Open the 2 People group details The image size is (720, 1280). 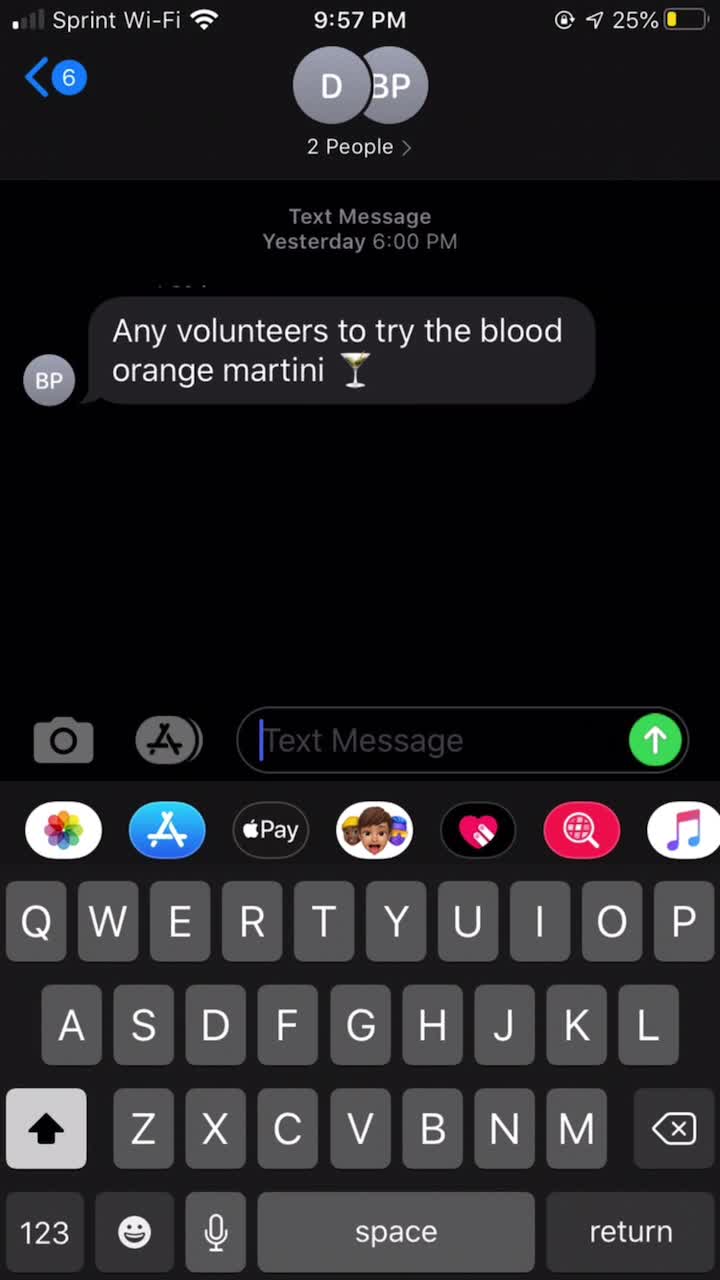[359, 146]
